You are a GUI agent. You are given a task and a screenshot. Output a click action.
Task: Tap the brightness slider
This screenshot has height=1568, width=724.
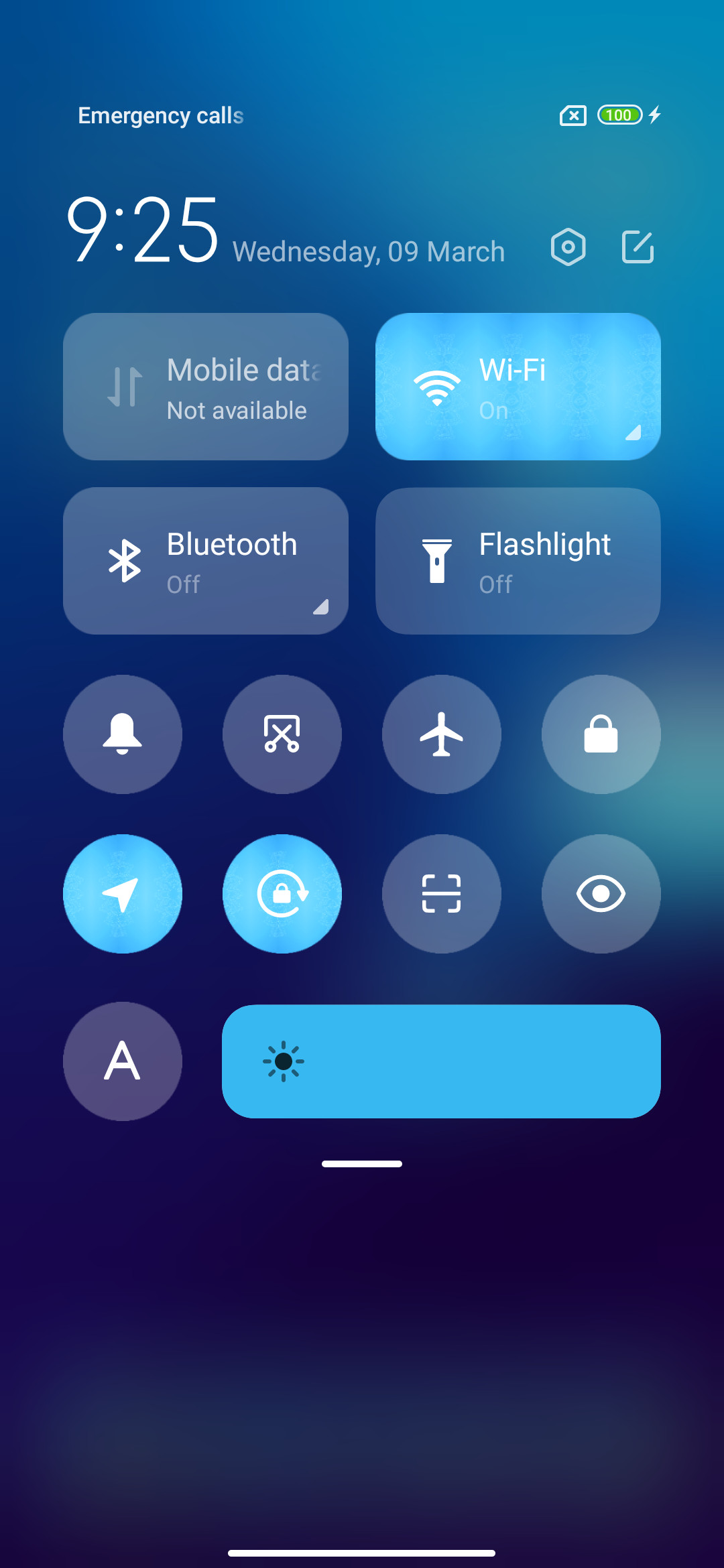pos(441,1061)
